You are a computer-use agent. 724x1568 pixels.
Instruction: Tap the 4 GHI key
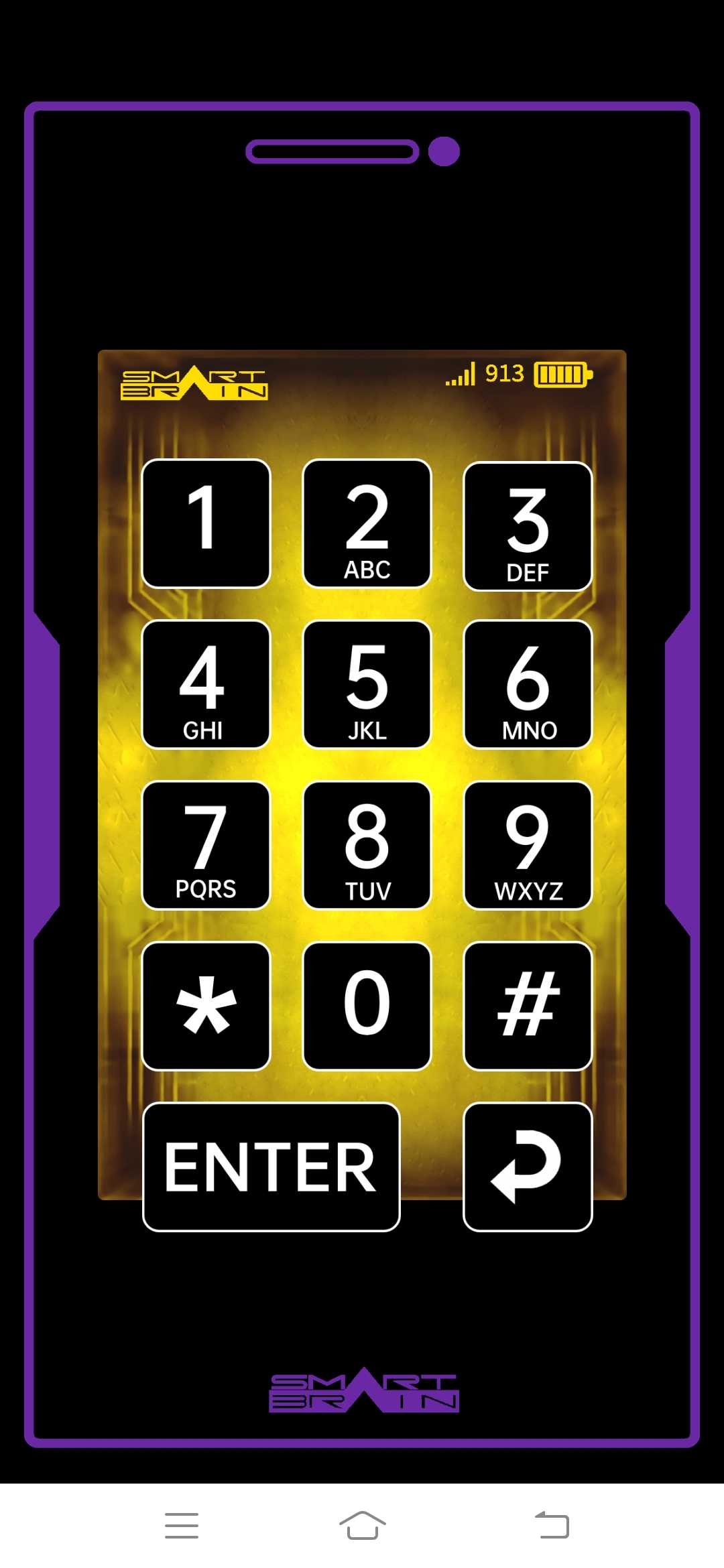[x=206, y=684]
